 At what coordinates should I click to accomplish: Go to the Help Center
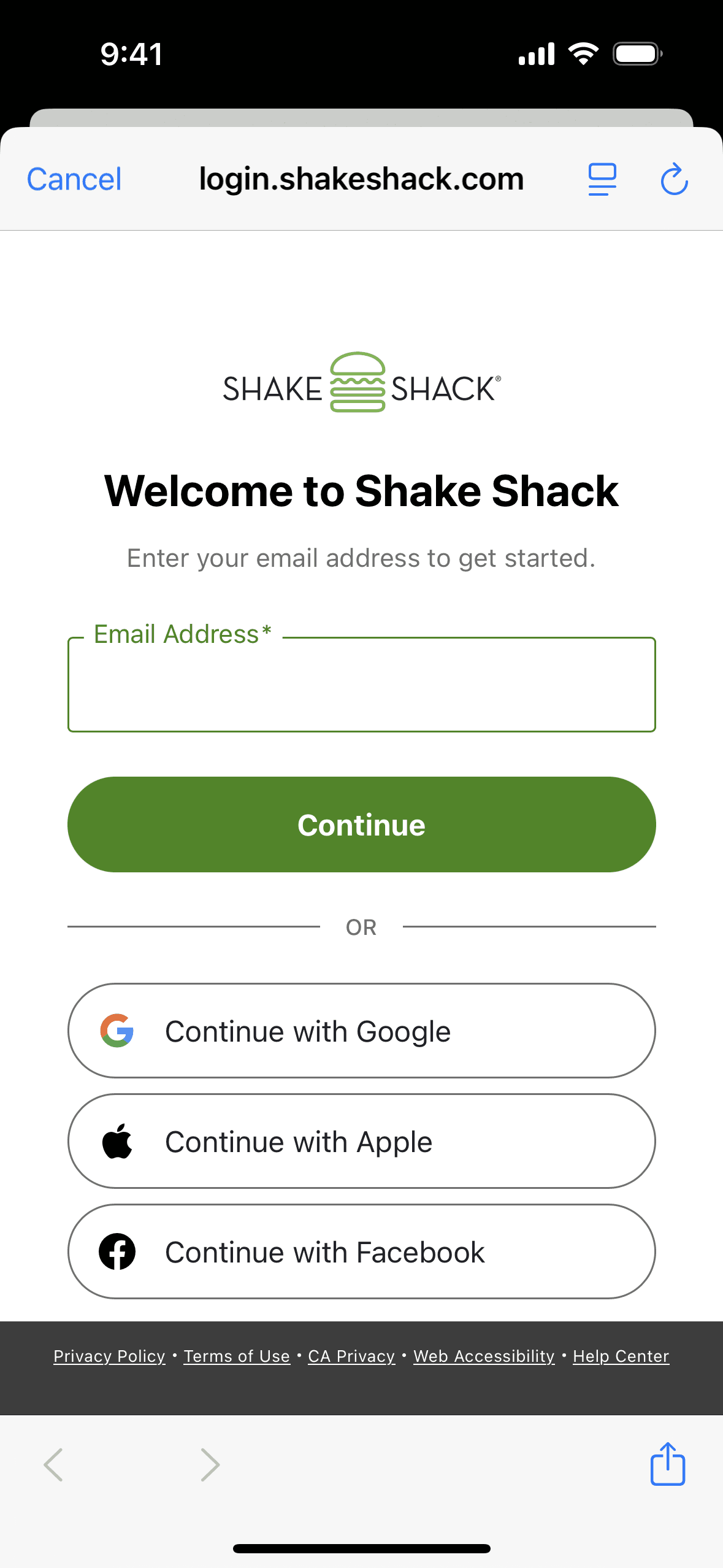tap(621, 1356)
